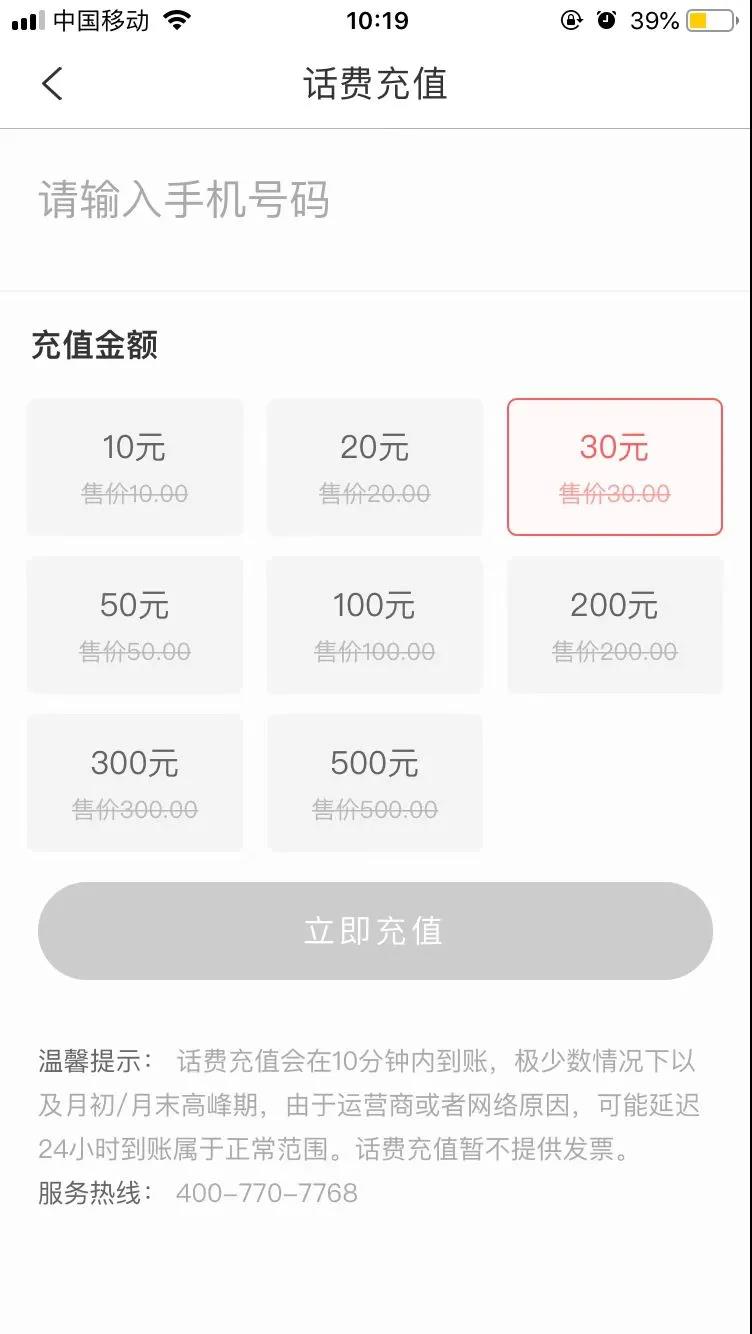Pick the 500元 top-up amount
752x1334 pixels.
[x=375, y=783]
